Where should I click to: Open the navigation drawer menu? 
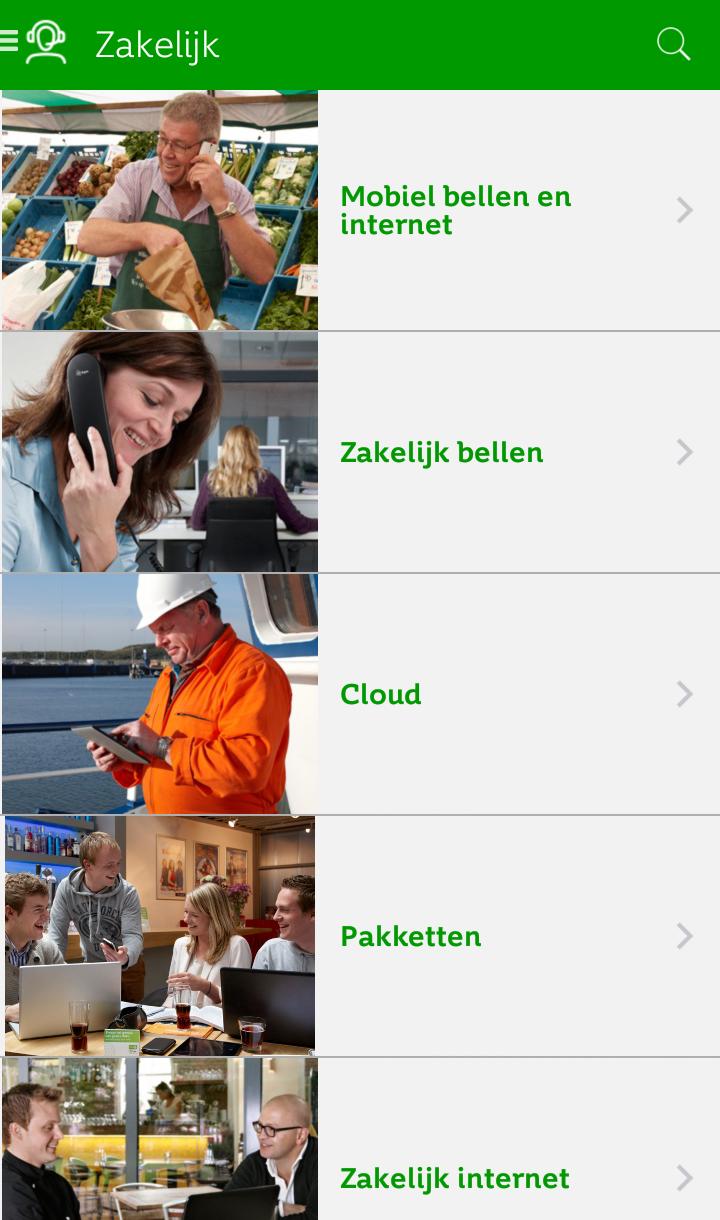9,41
